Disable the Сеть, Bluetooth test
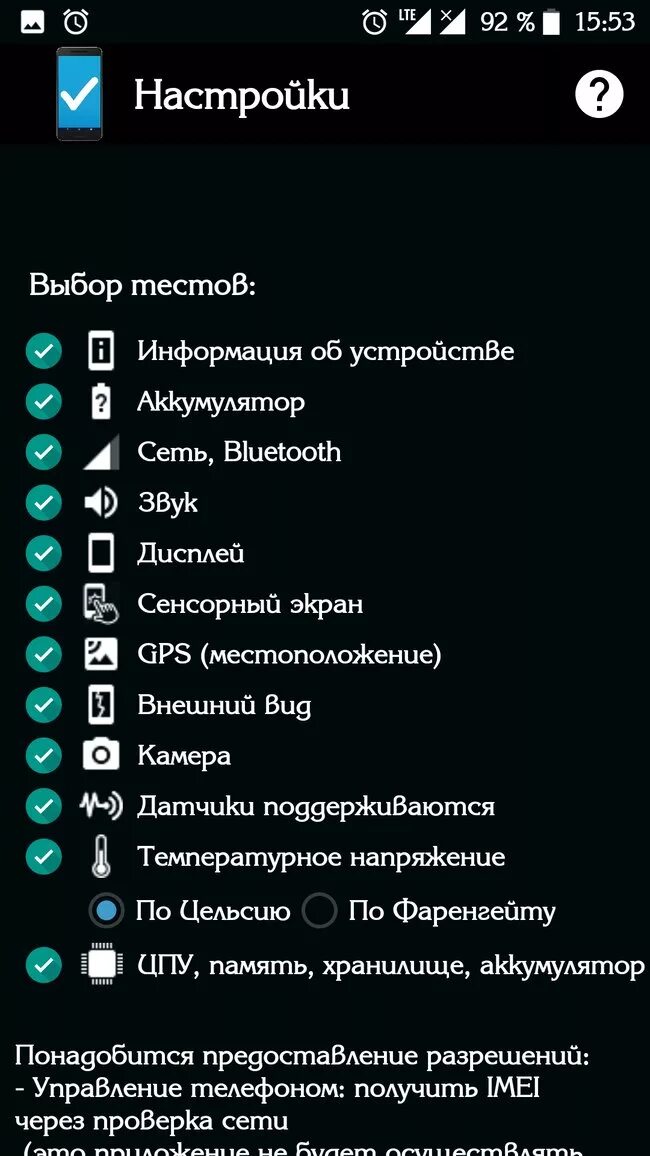Viewport: 650px width, 1156px height. pyautogui.click(x=43, y=452)
